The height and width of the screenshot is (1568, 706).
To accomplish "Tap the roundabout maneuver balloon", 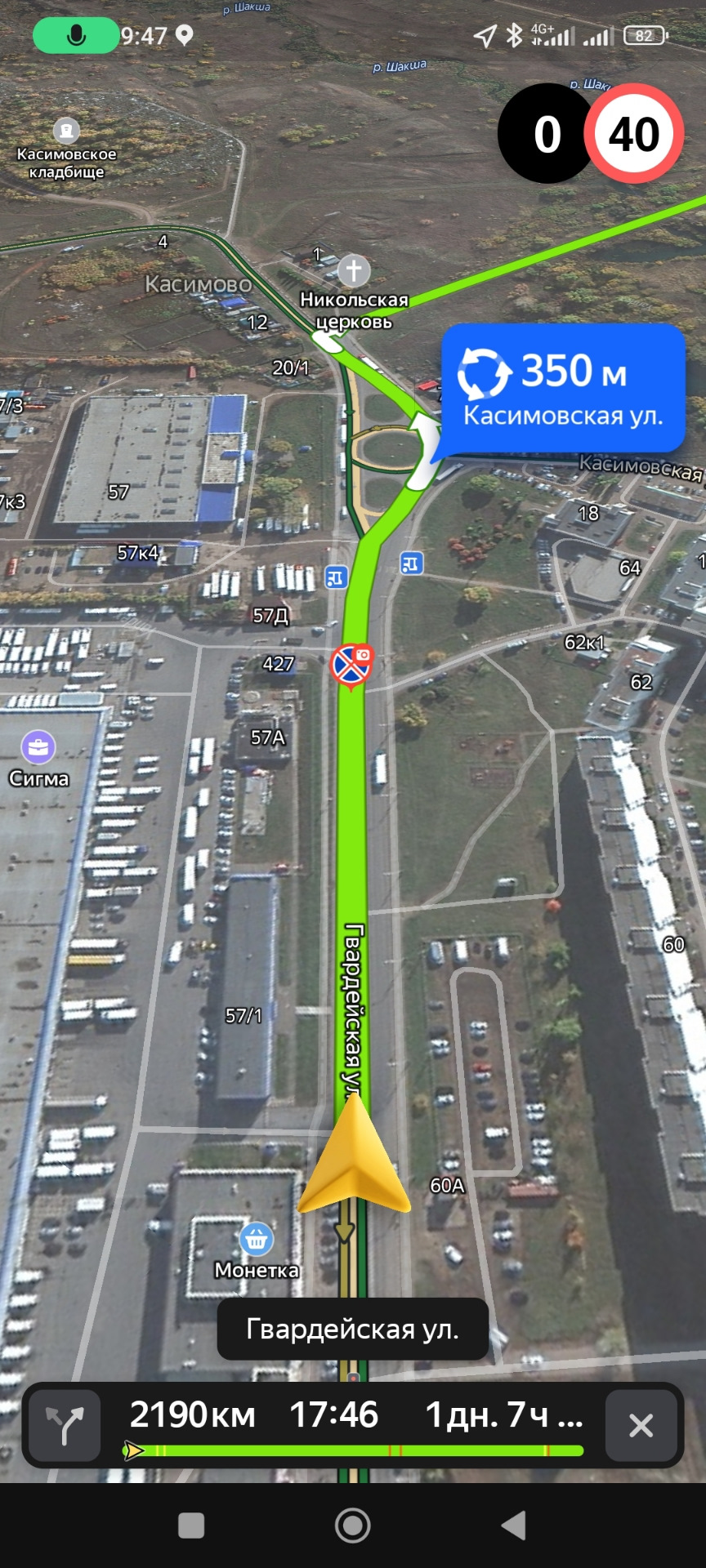I will pyautogui.click(x=562, y=389).
